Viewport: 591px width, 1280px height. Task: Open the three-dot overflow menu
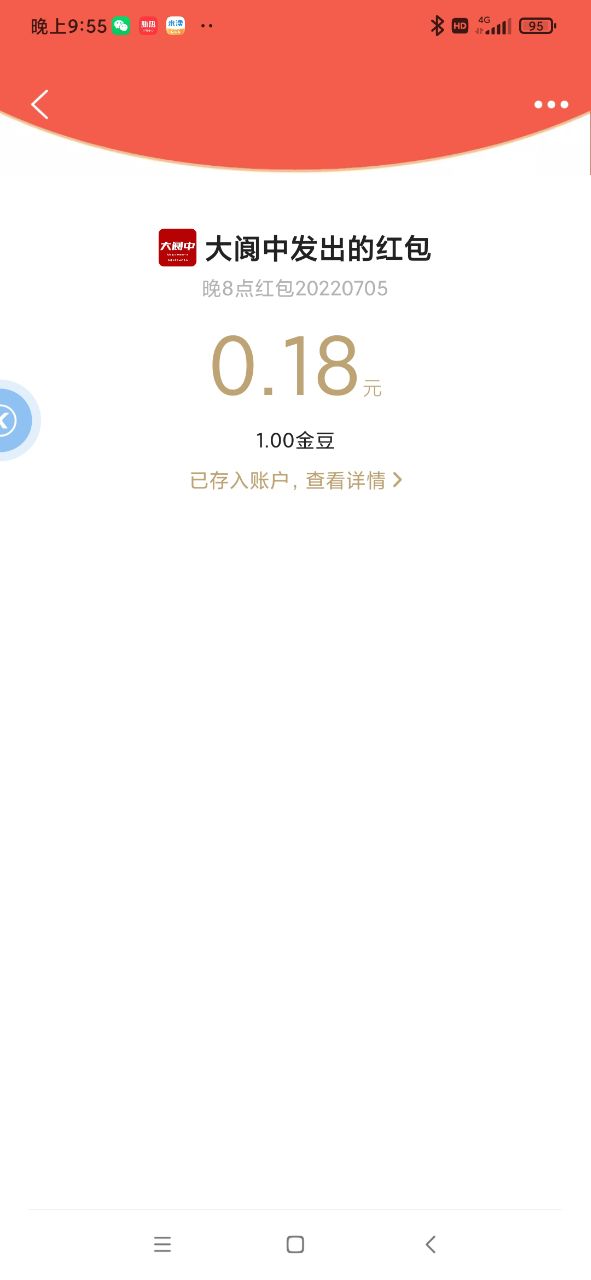pyautogui.click(x=551, y=105)
